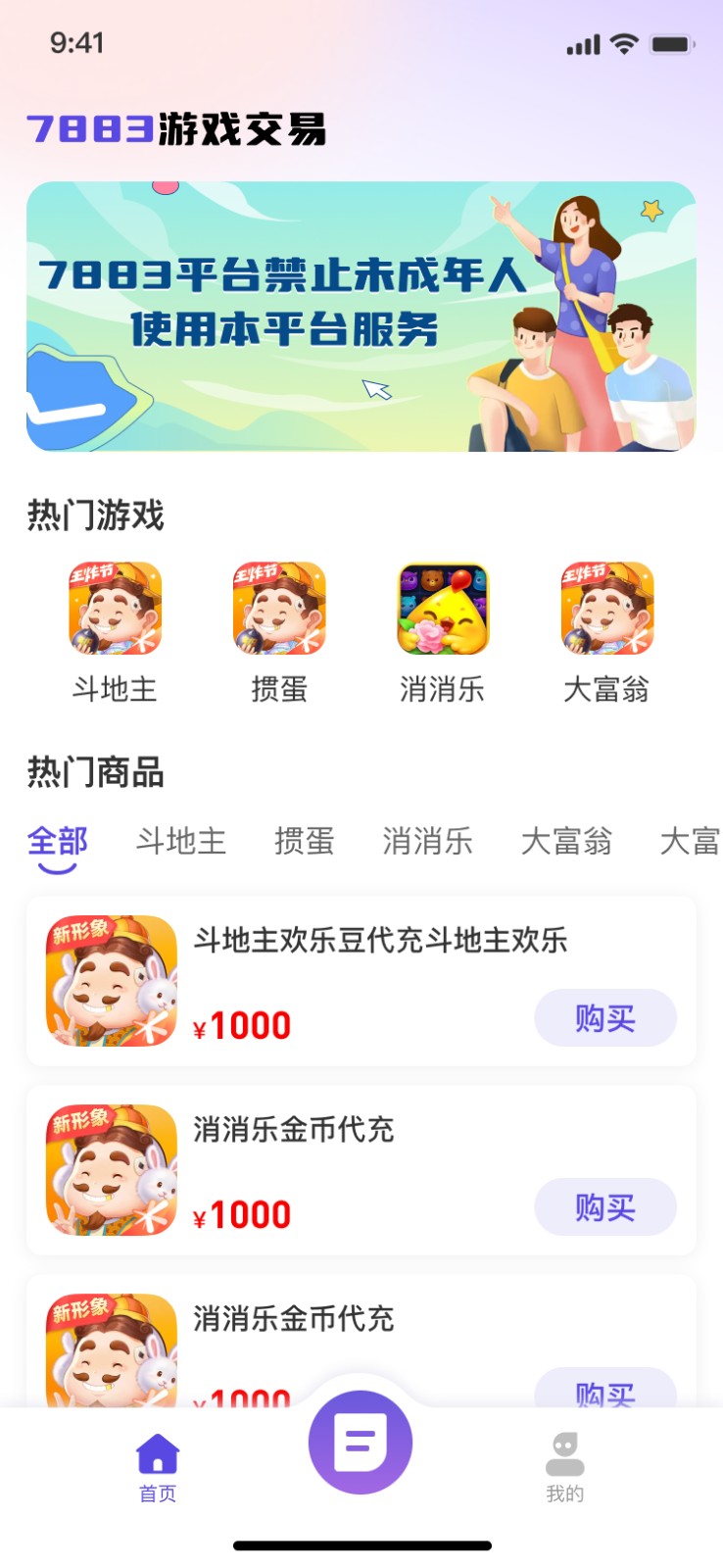Tap the center purple order button

(x=361, y=1443)
